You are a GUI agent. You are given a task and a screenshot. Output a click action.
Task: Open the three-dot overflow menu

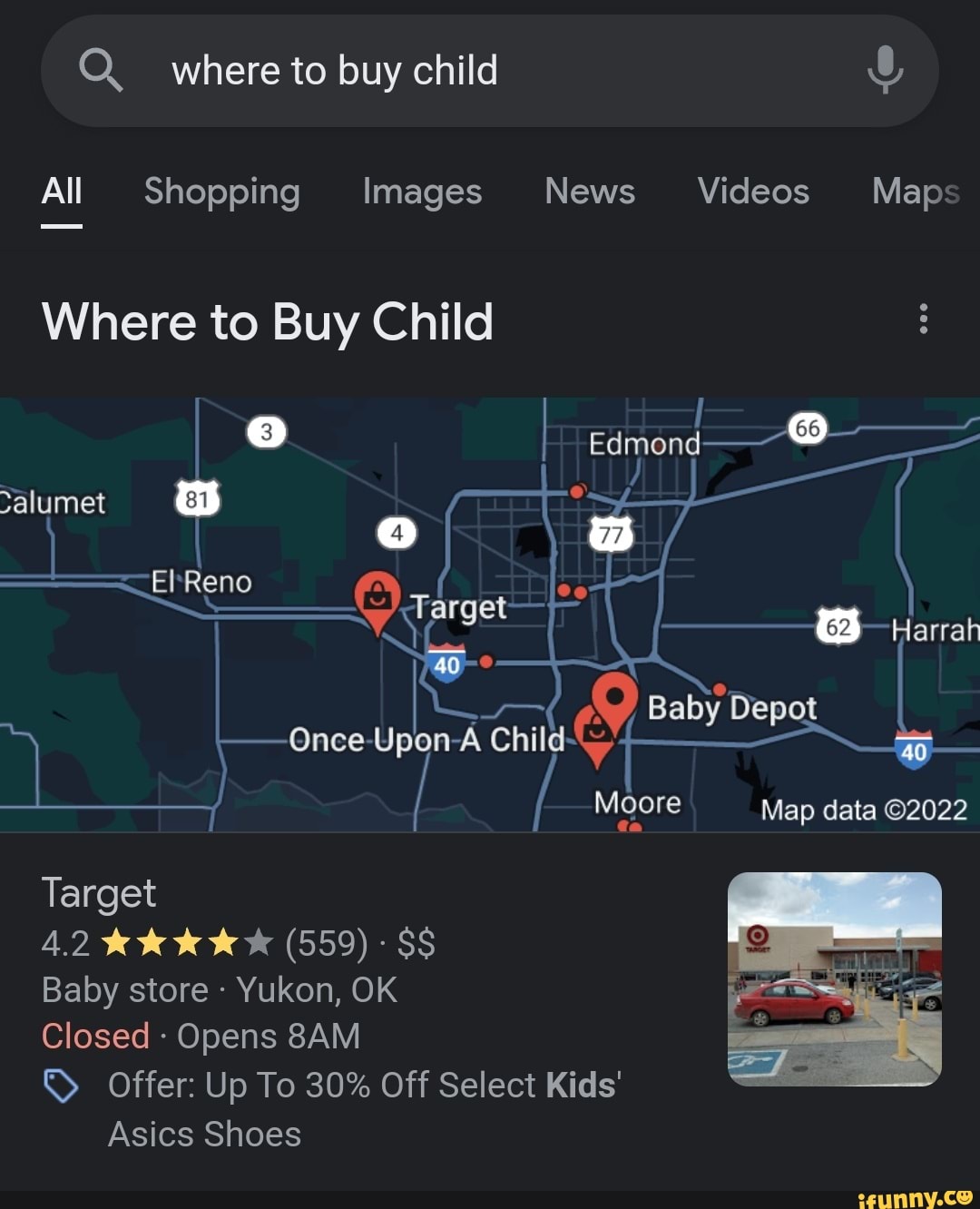tap(923, 319)
